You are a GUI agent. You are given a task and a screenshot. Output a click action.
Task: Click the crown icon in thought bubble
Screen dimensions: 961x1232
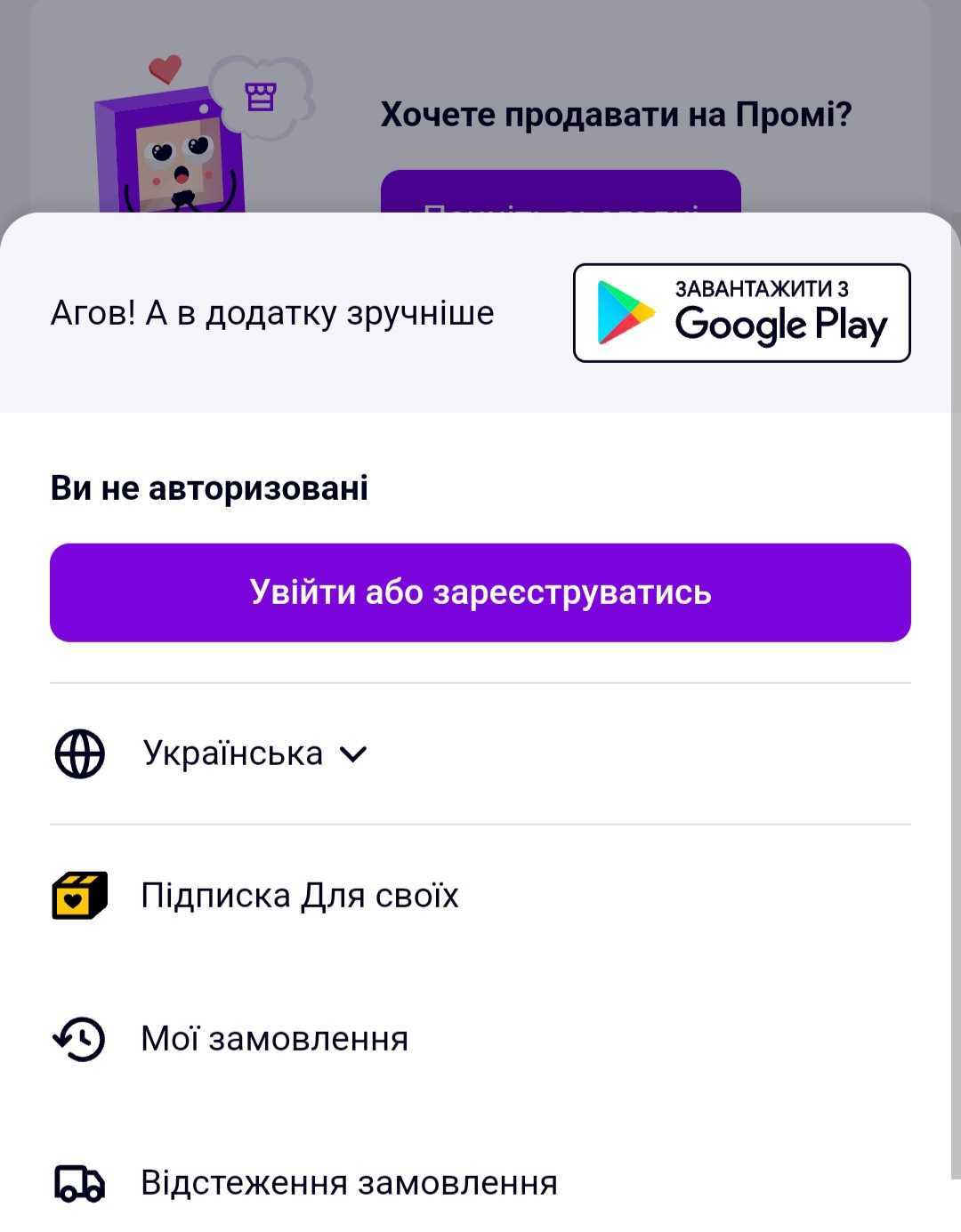tap(260, 93)
